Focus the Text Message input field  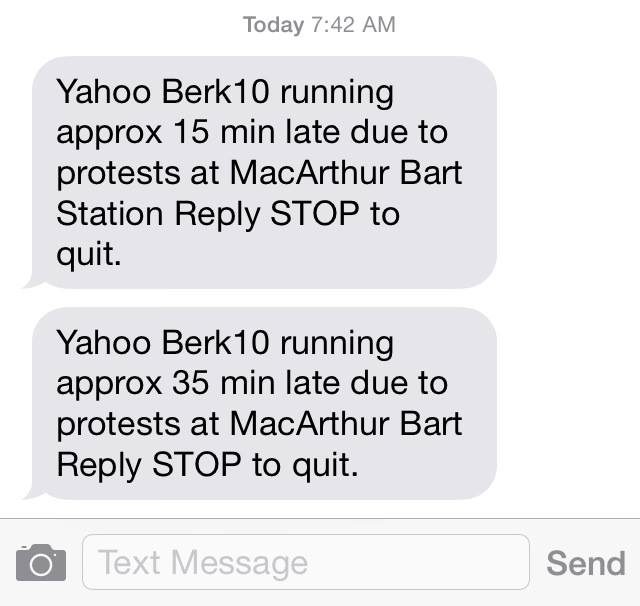coord(305,563)
